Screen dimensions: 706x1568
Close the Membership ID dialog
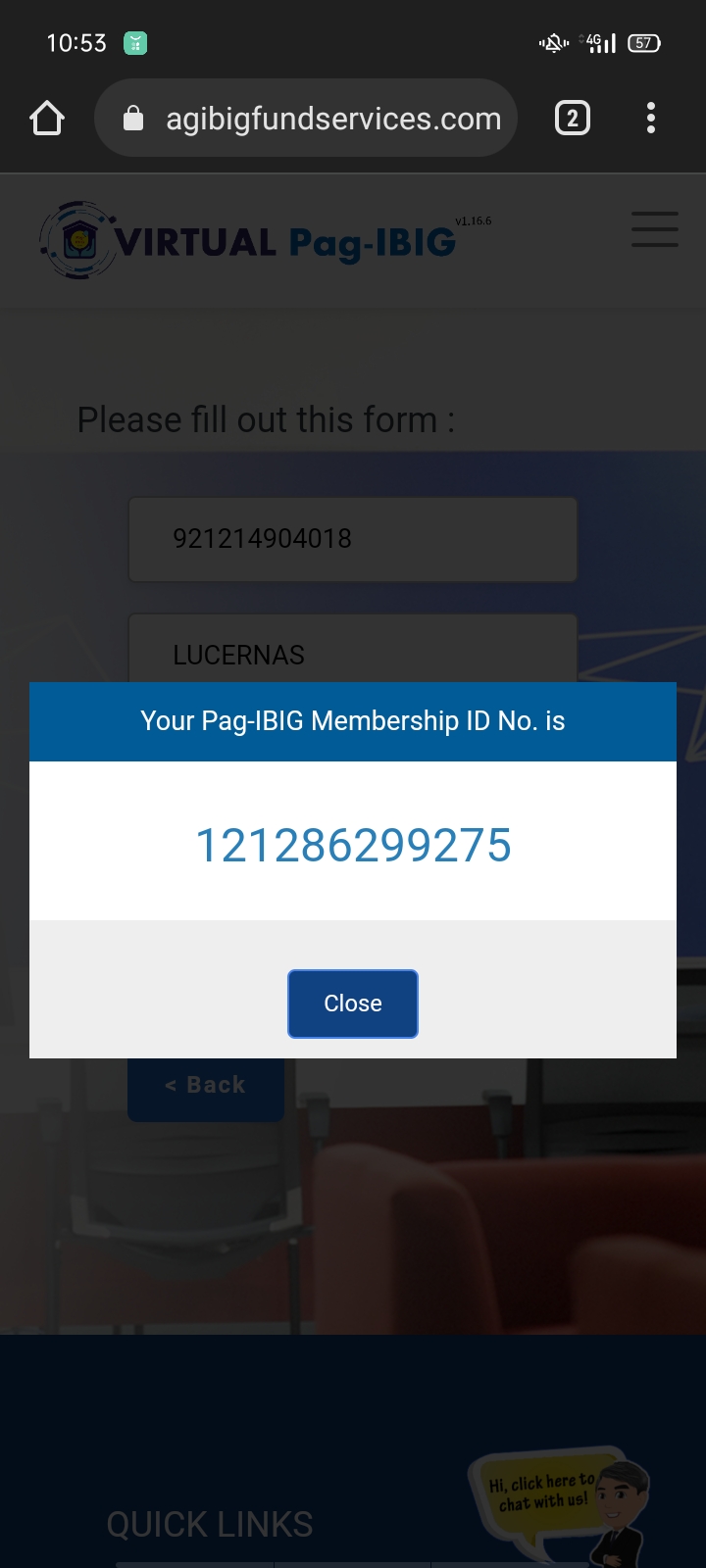352,1004
